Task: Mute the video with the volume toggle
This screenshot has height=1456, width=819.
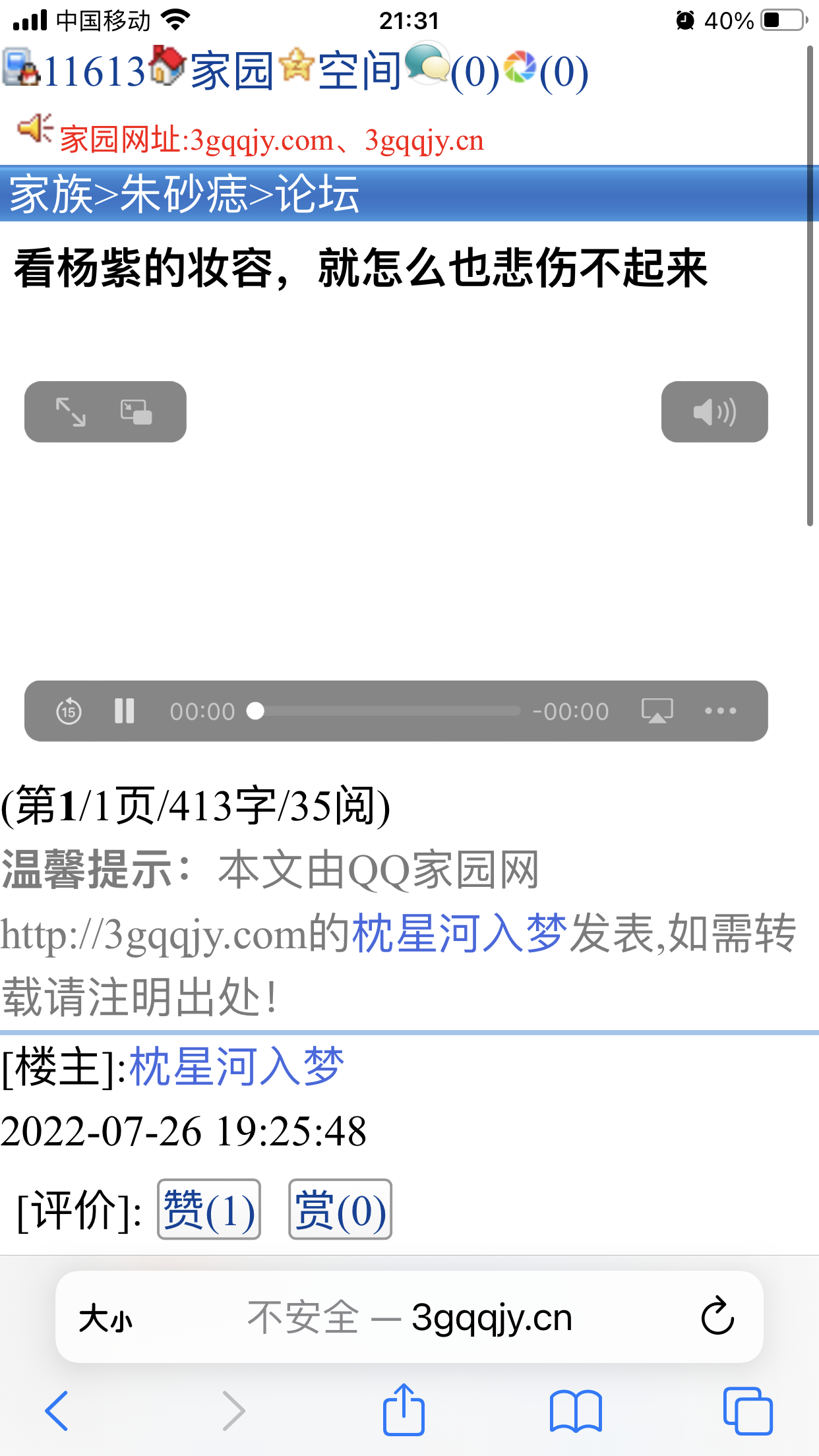Action: pos(714,412)
